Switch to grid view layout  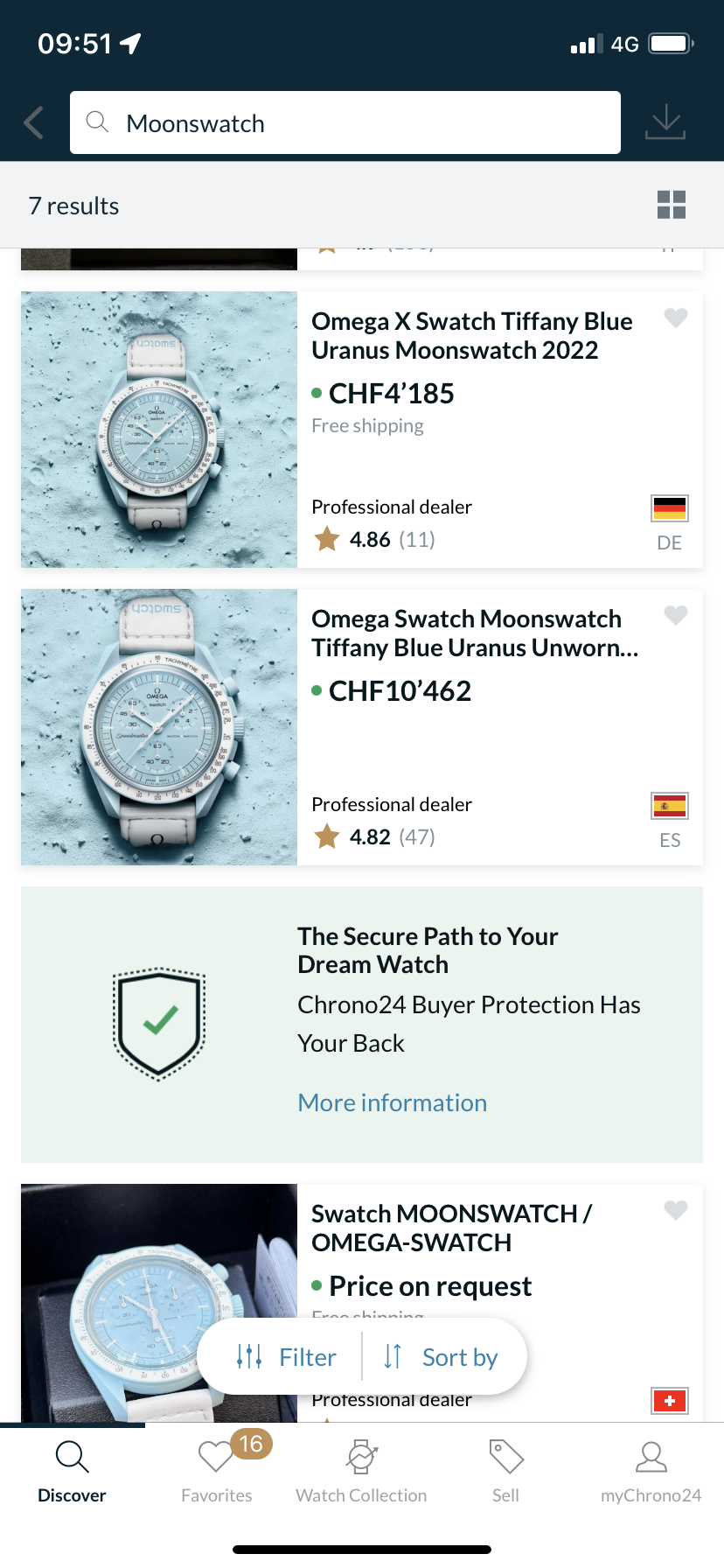click(x=672, y=205)
